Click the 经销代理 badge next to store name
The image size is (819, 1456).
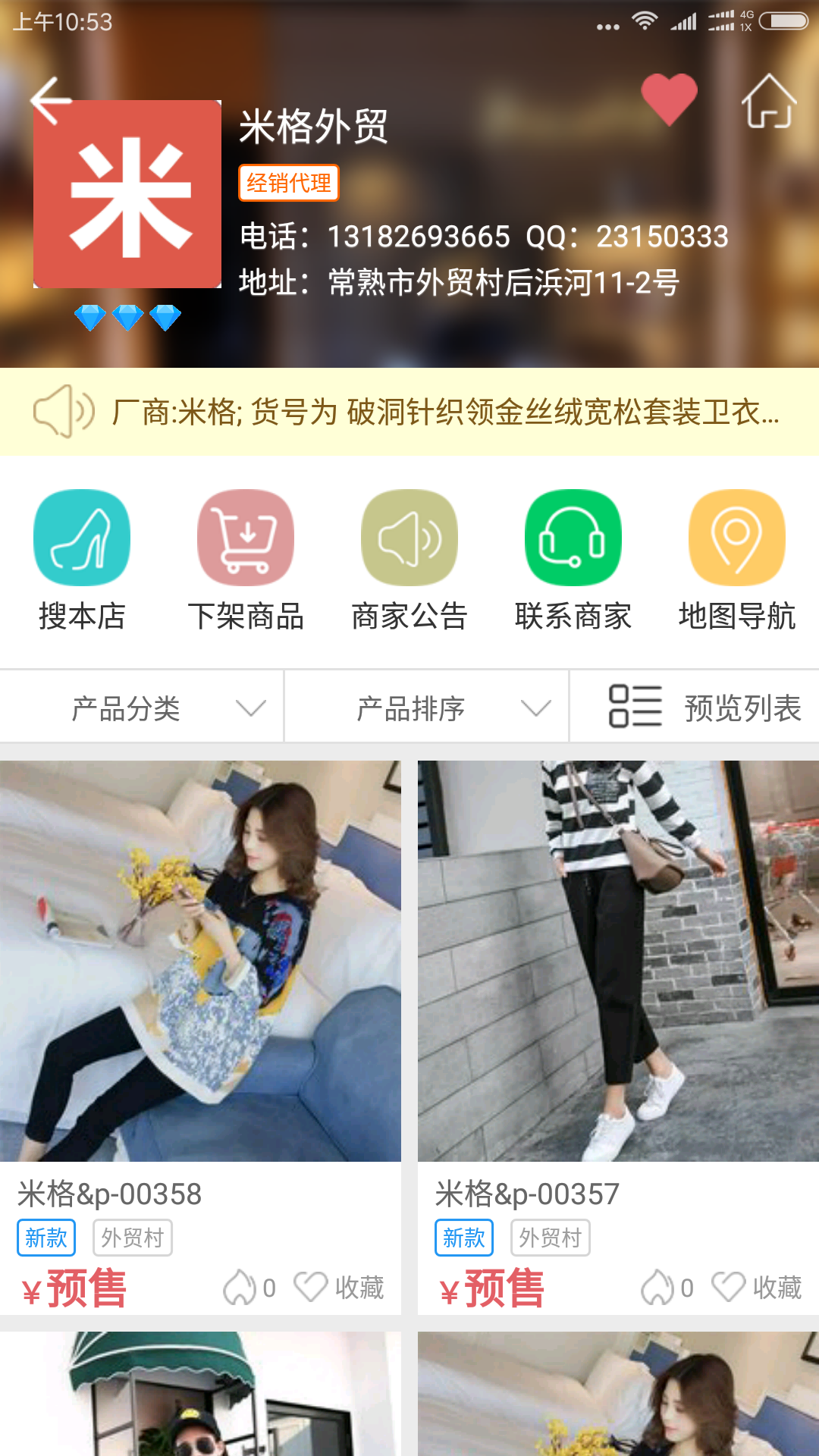point(289,182)
